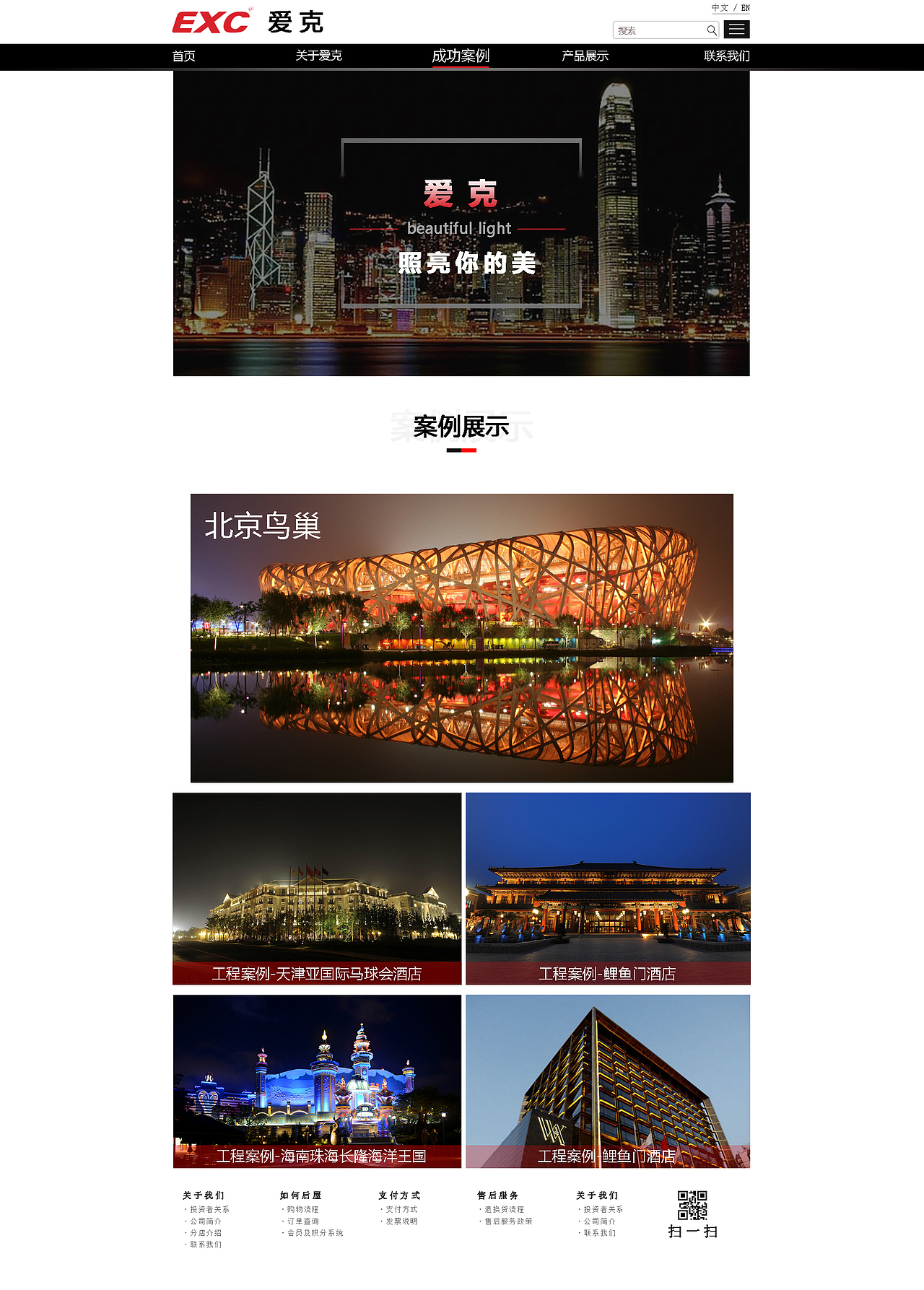Screen dimensions: 924x1290
Task: Switch to the 成功案例 section
Action: (461, 55)
